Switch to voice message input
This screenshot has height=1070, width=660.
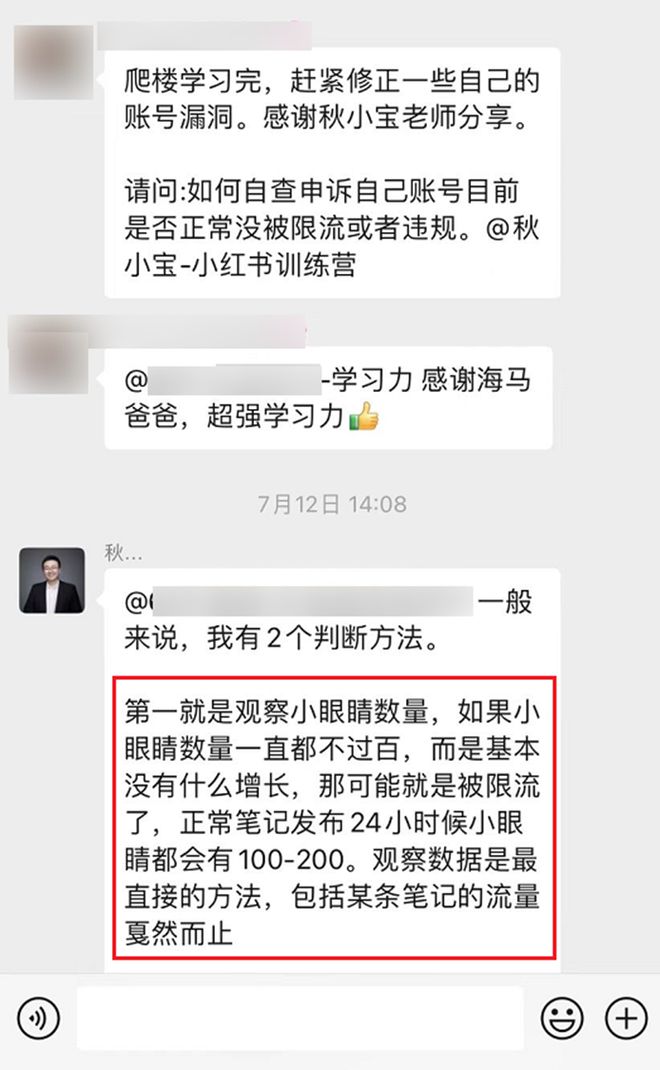pyautogui.click(x=39, y=1019)
